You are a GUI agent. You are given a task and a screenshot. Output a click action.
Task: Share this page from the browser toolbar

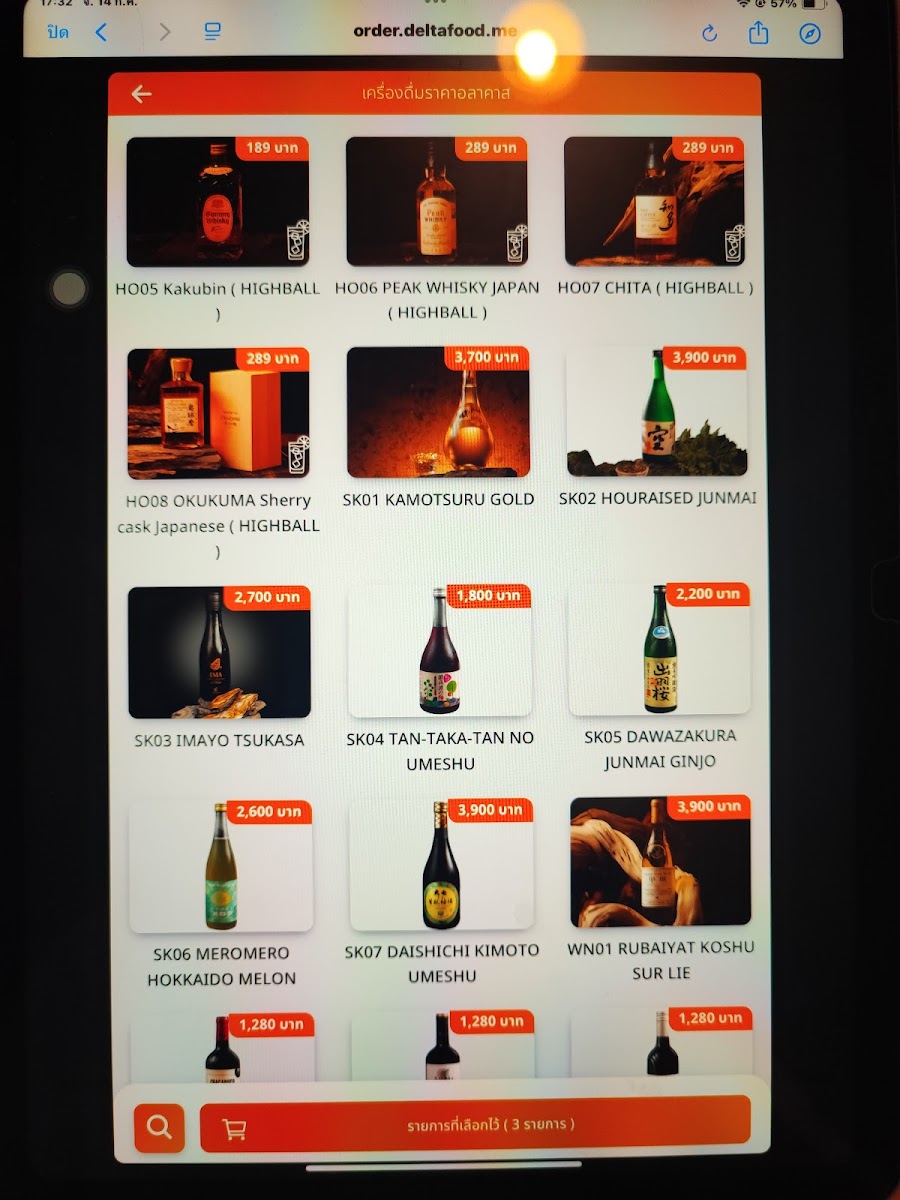pos(759,33)
